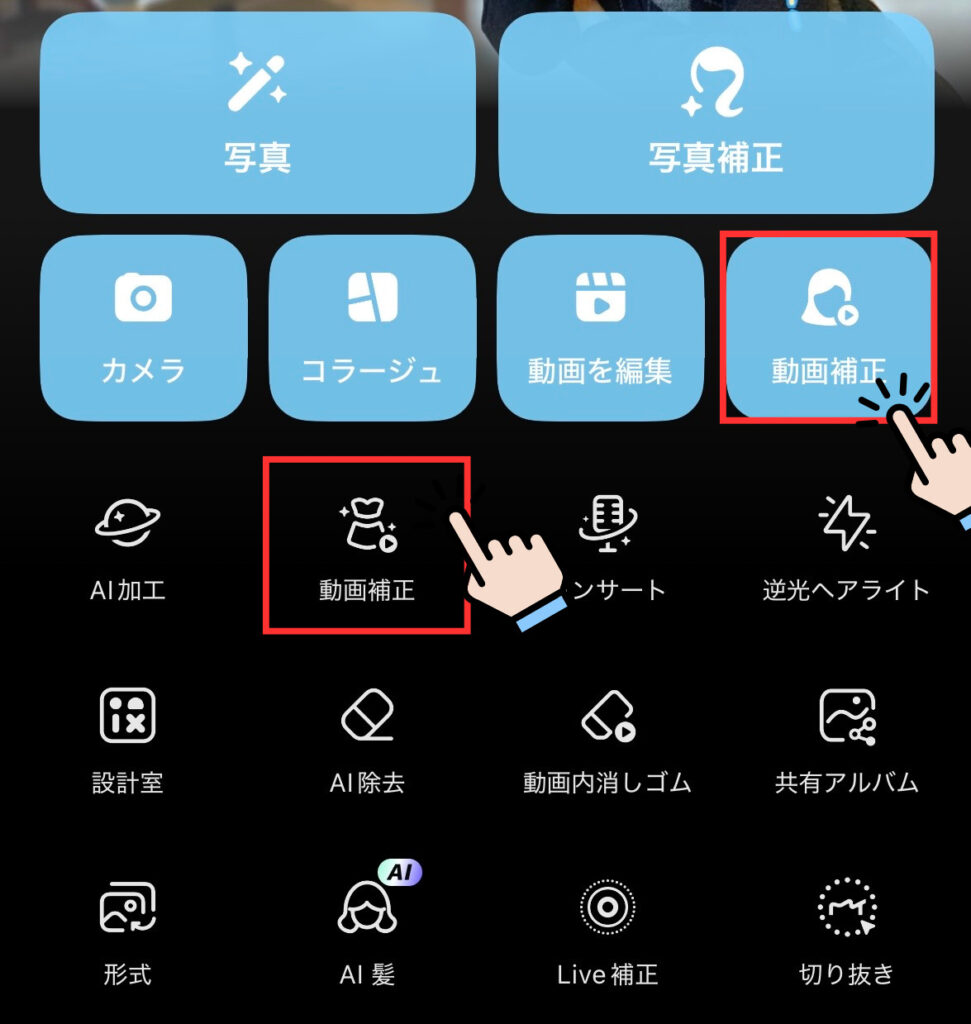Select the 動画を編集 video edit button
Viewport: 971px width, 1024px height.
tap(600, 327)
